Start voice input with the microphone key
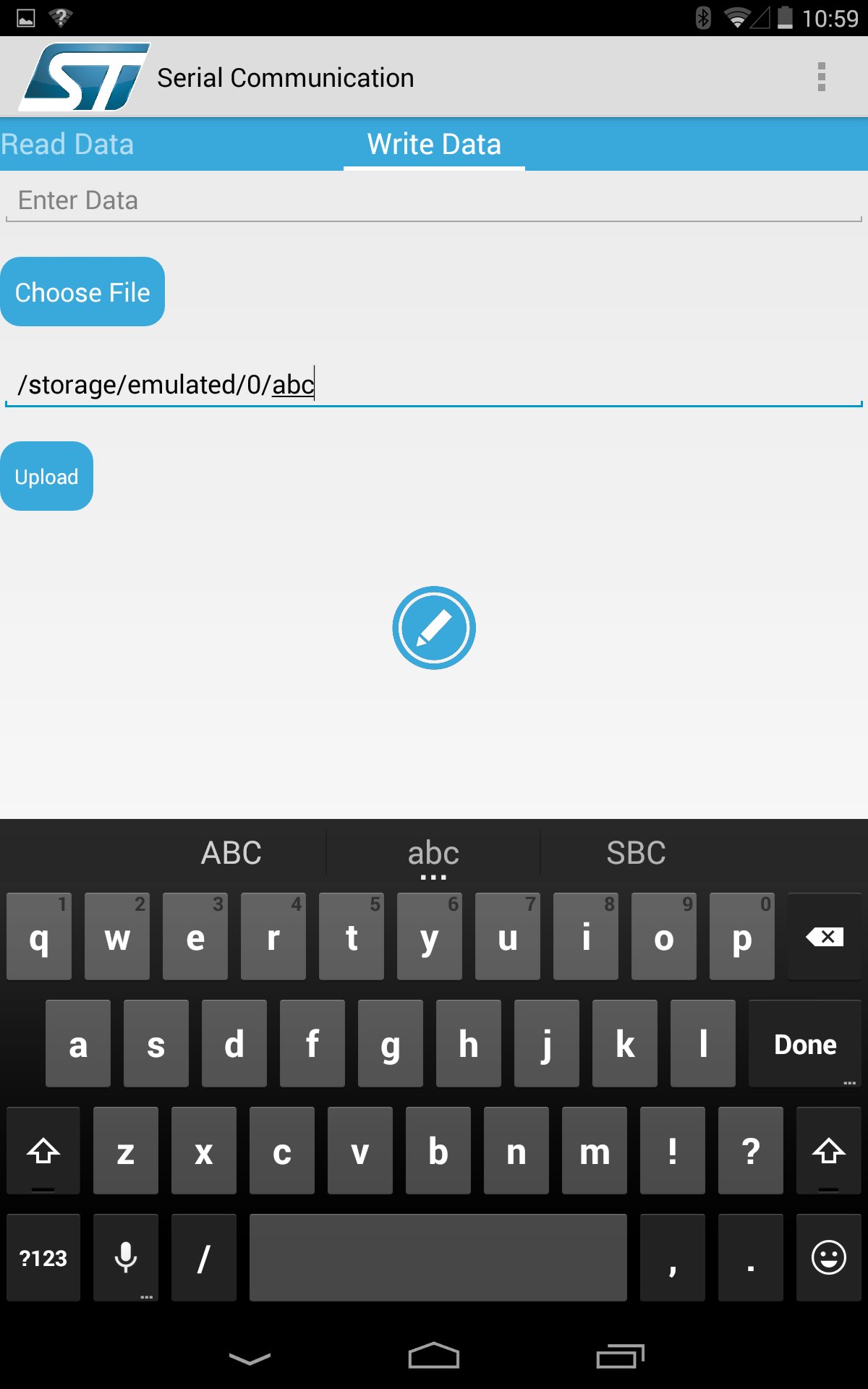This screenshot has width=868, height=1389. pyautogui.click(x=126, y=1258)
